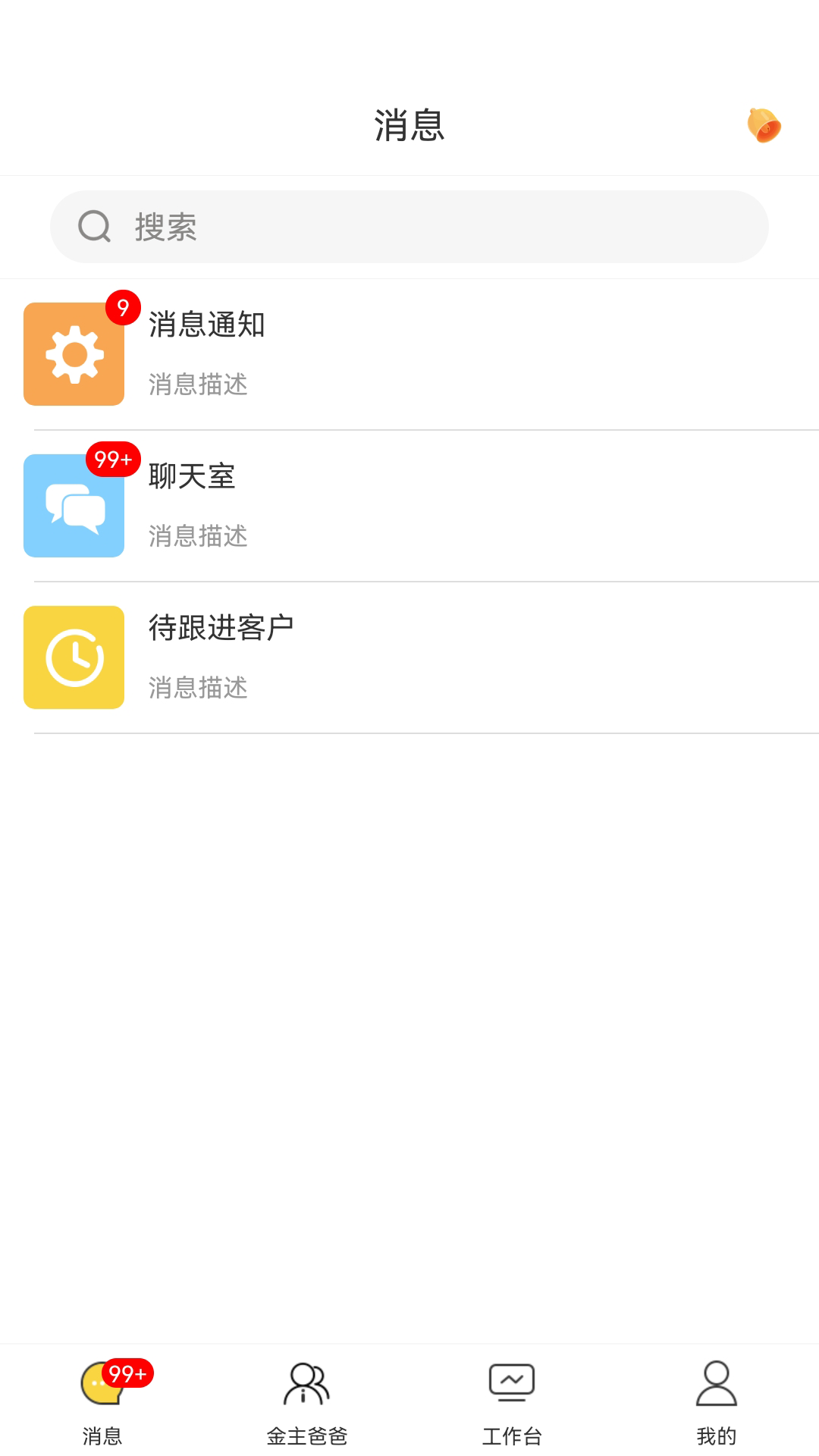Click the magnifying glass in the search bar
Viewport: 819px width, 1456px height.
click(x=93, y=227)
